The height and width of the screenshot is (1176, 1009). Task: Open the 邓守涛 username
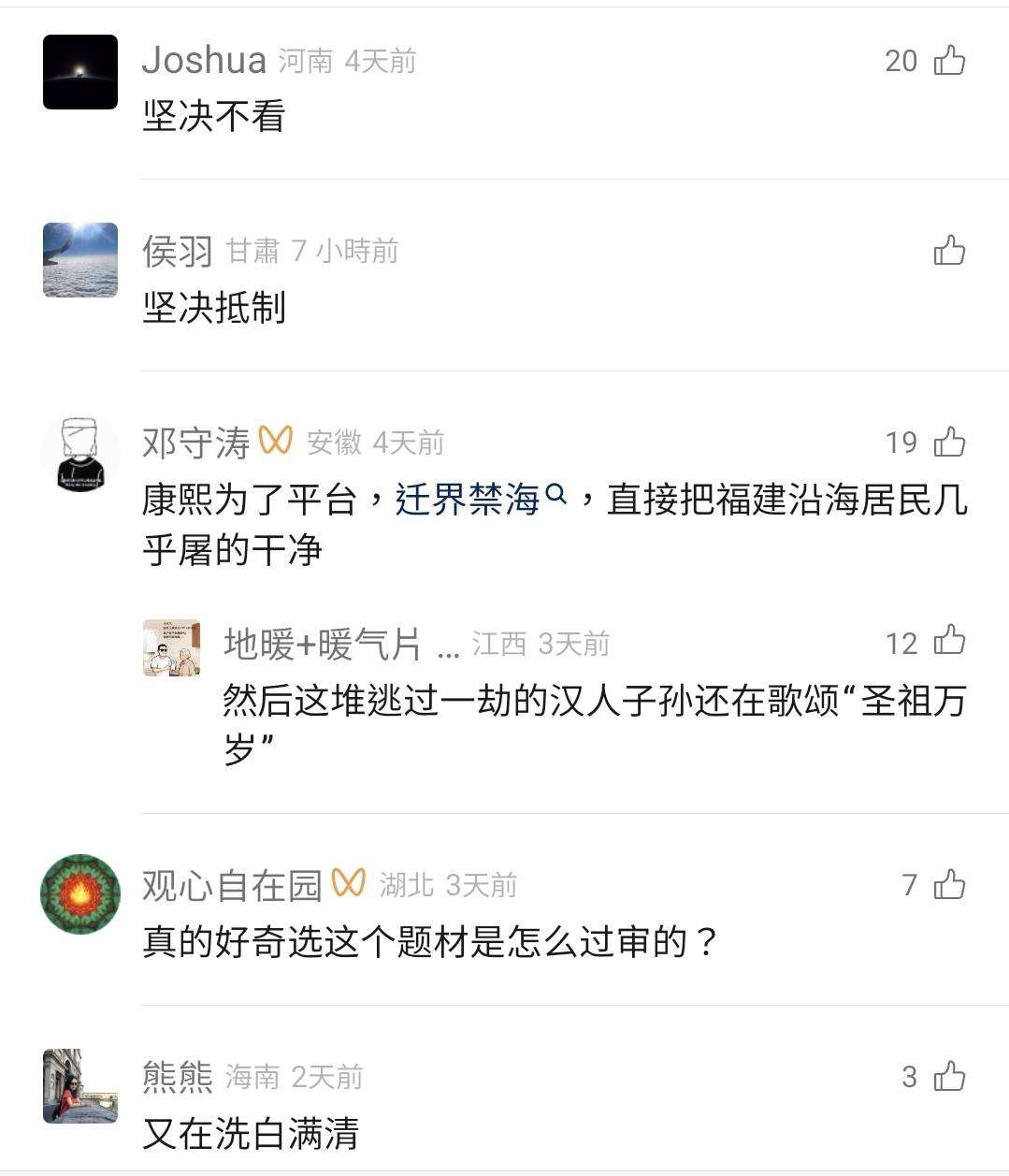[x=196, y=443]
